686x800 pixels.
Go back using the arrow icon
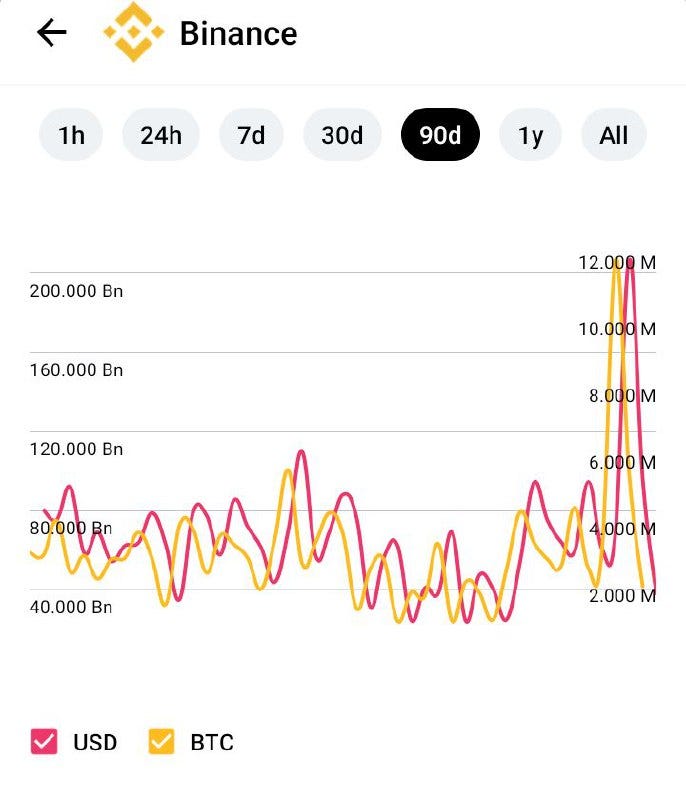(x=52, y=33)
